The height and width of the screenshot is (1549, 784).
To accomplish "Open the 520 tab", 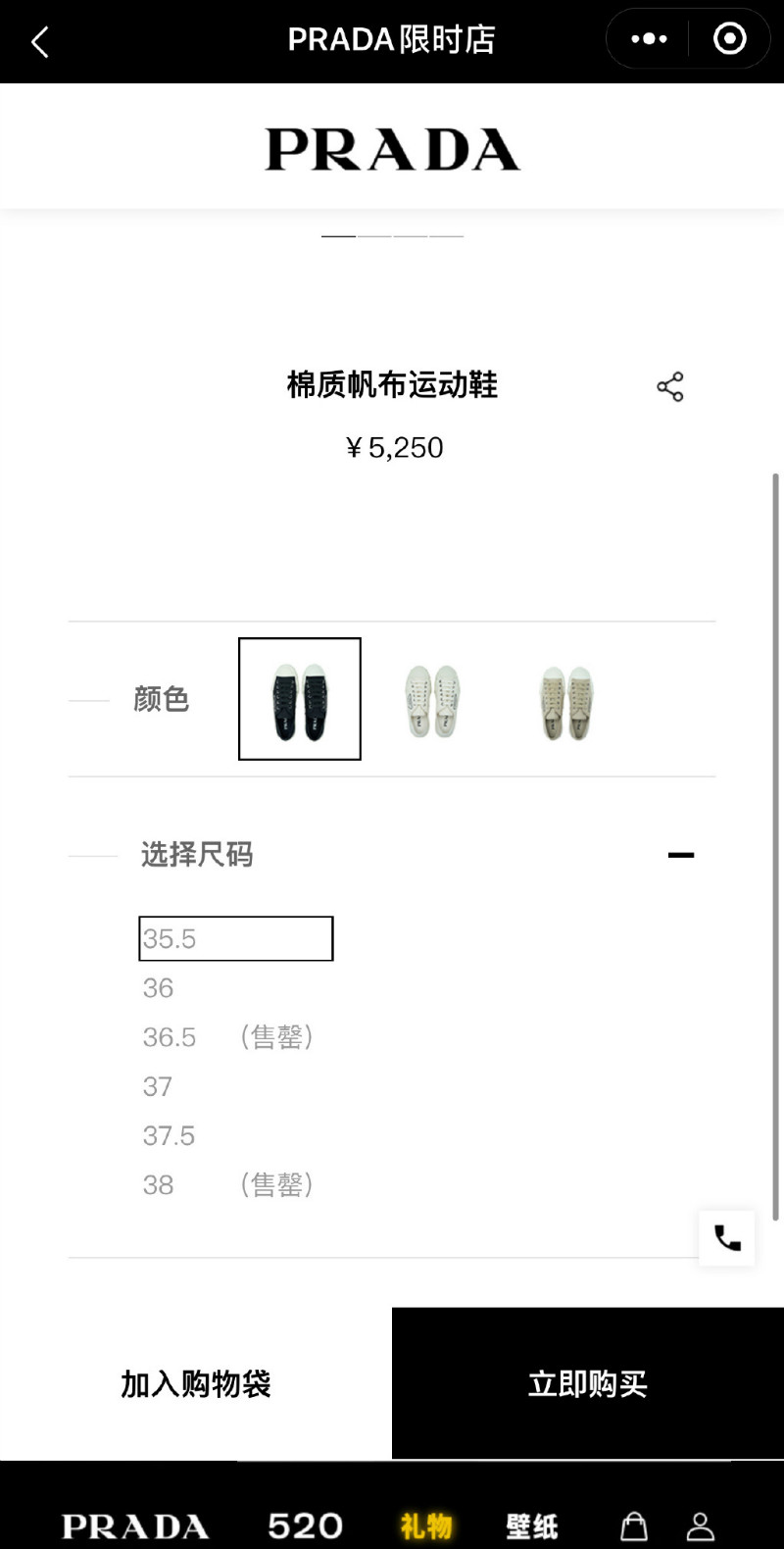I will [x=305, y=1525].
